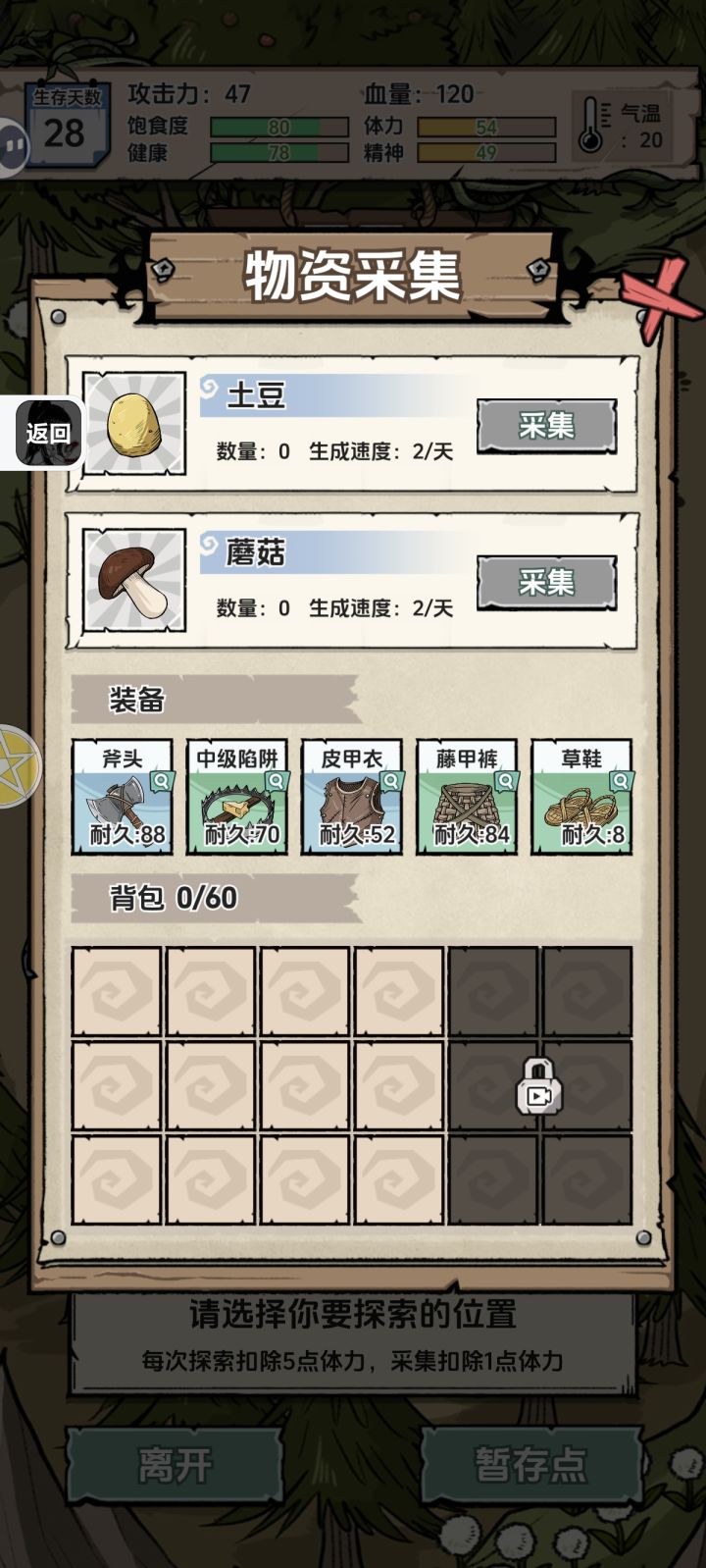Open the 中级陷阱 magnifier detail view

tap(276, 781)
